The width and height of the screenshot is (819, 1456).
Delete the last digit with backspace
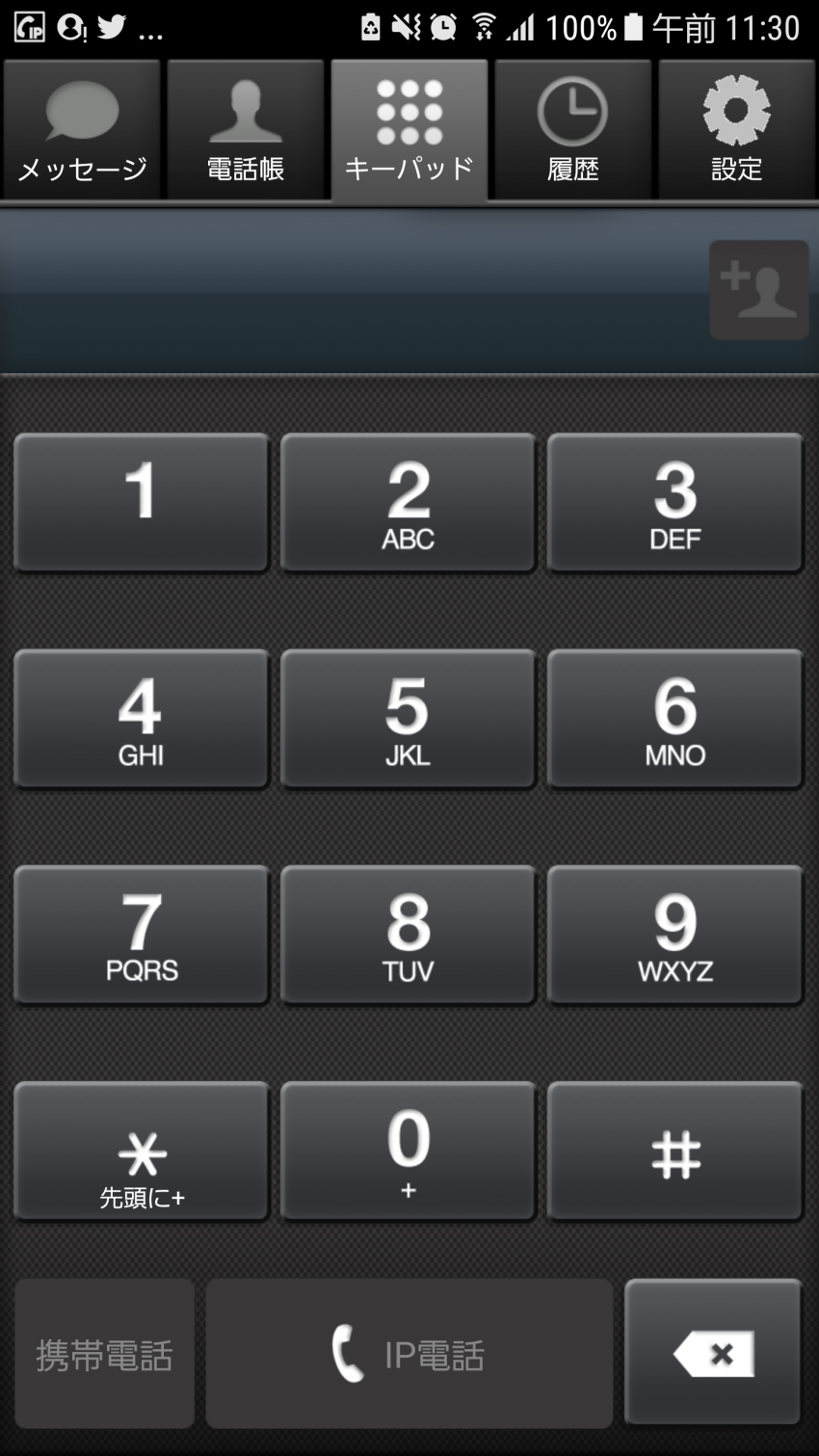click(713, 1353)
